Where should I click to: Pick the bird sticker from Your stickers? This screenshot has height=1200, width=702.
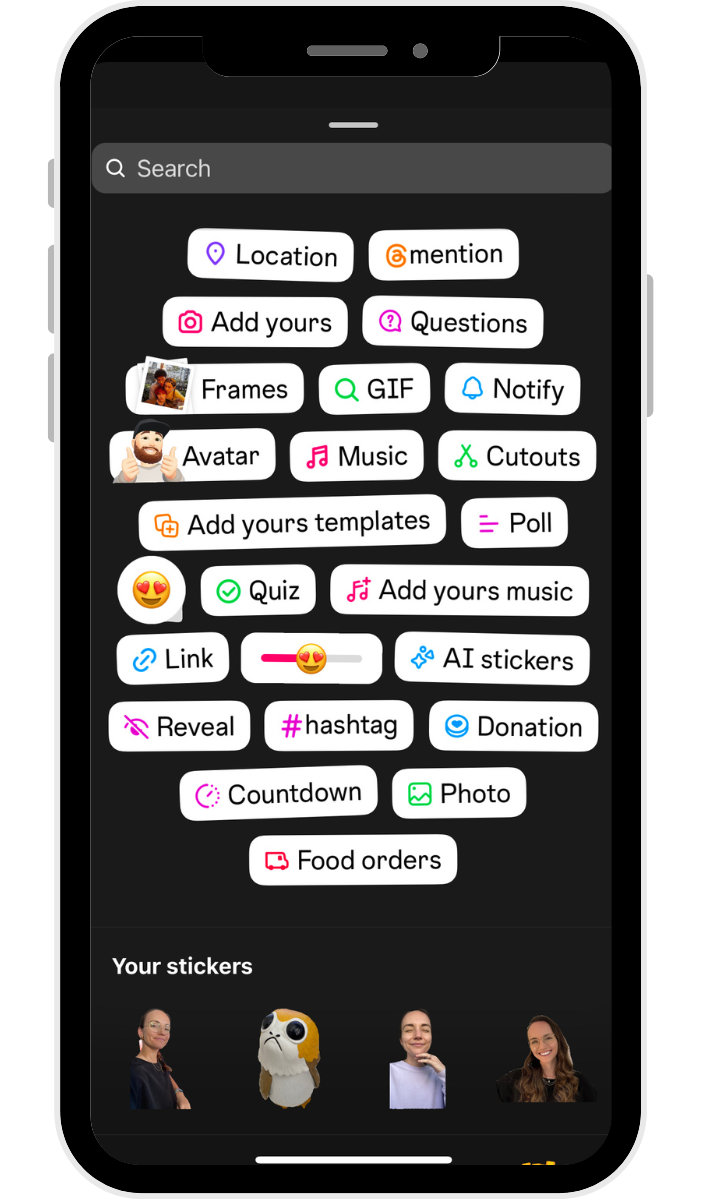pyautogui.click(x=288, y=1058)
